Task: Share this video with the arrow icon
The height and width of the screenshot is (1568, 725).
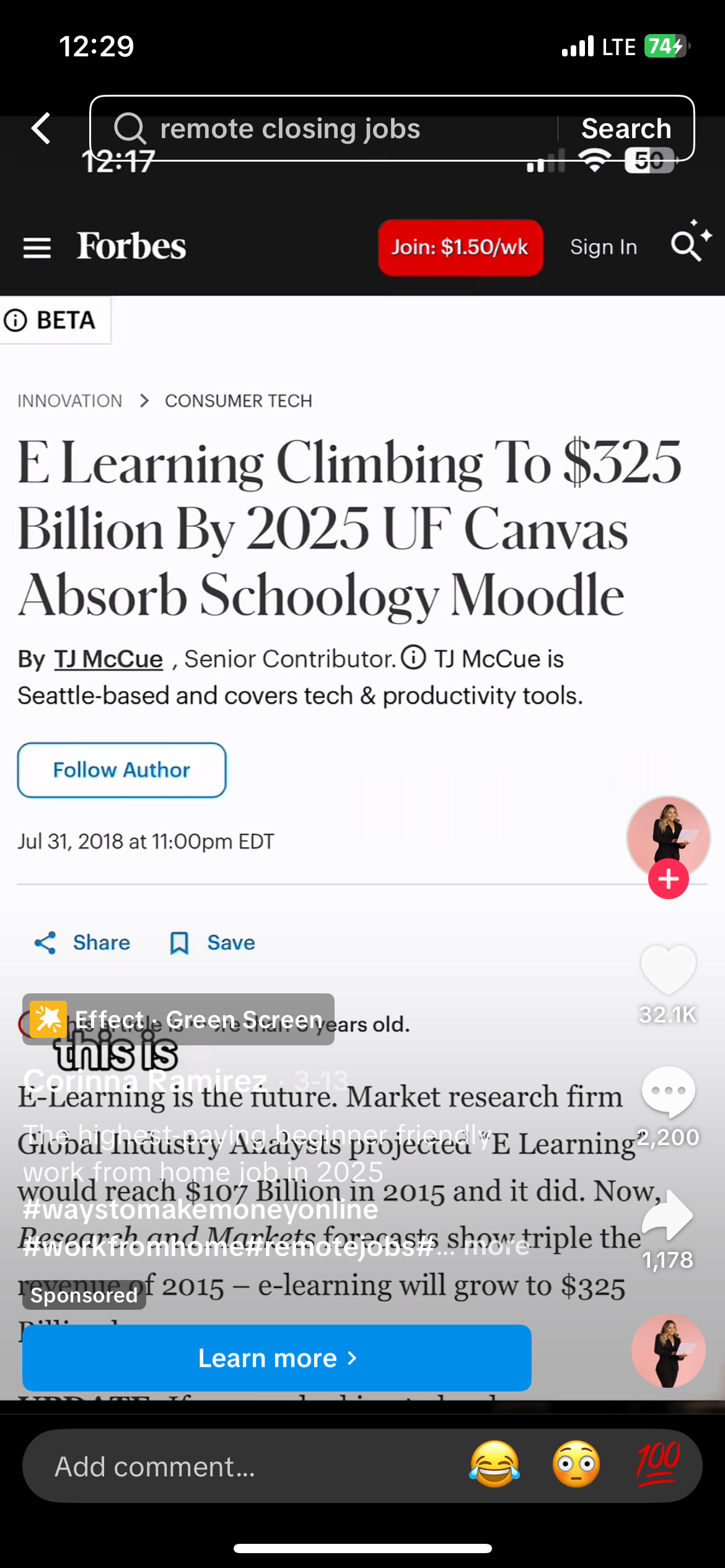Action: [668, 1216]
